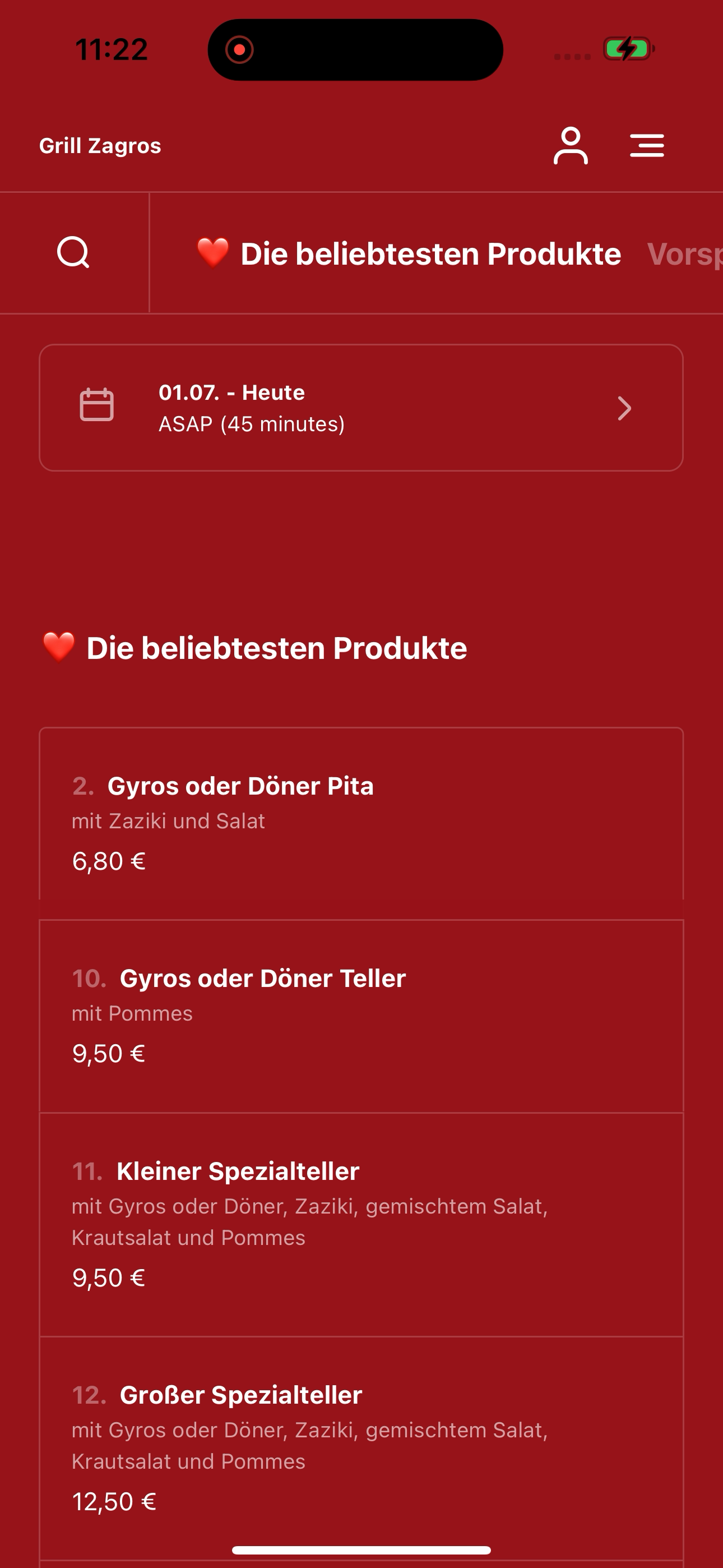The image size is (723, 1568).
Task: Switch to the partially visible Vorsp category tab
Action: [x=685, y=254]
